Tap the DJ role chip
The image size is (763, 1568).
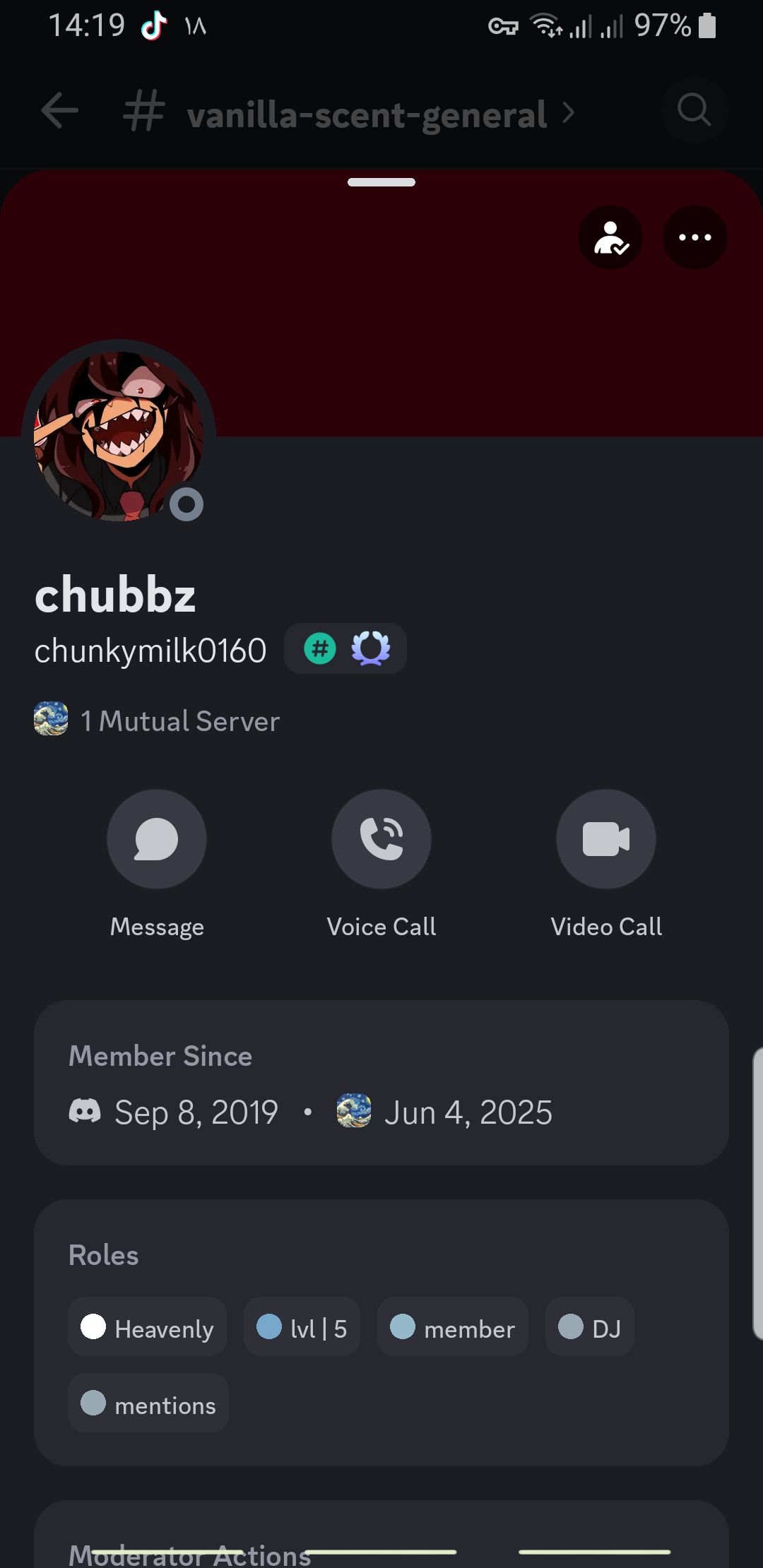(x=590, y=1329)
